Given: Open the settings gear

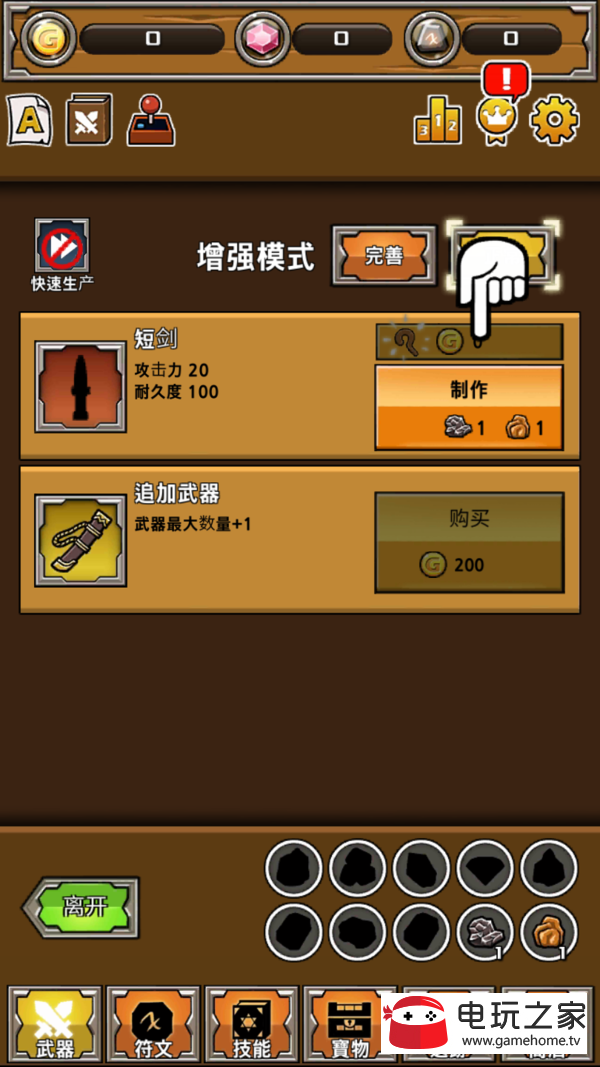Looking at the screenshot, I should point(554,121).
